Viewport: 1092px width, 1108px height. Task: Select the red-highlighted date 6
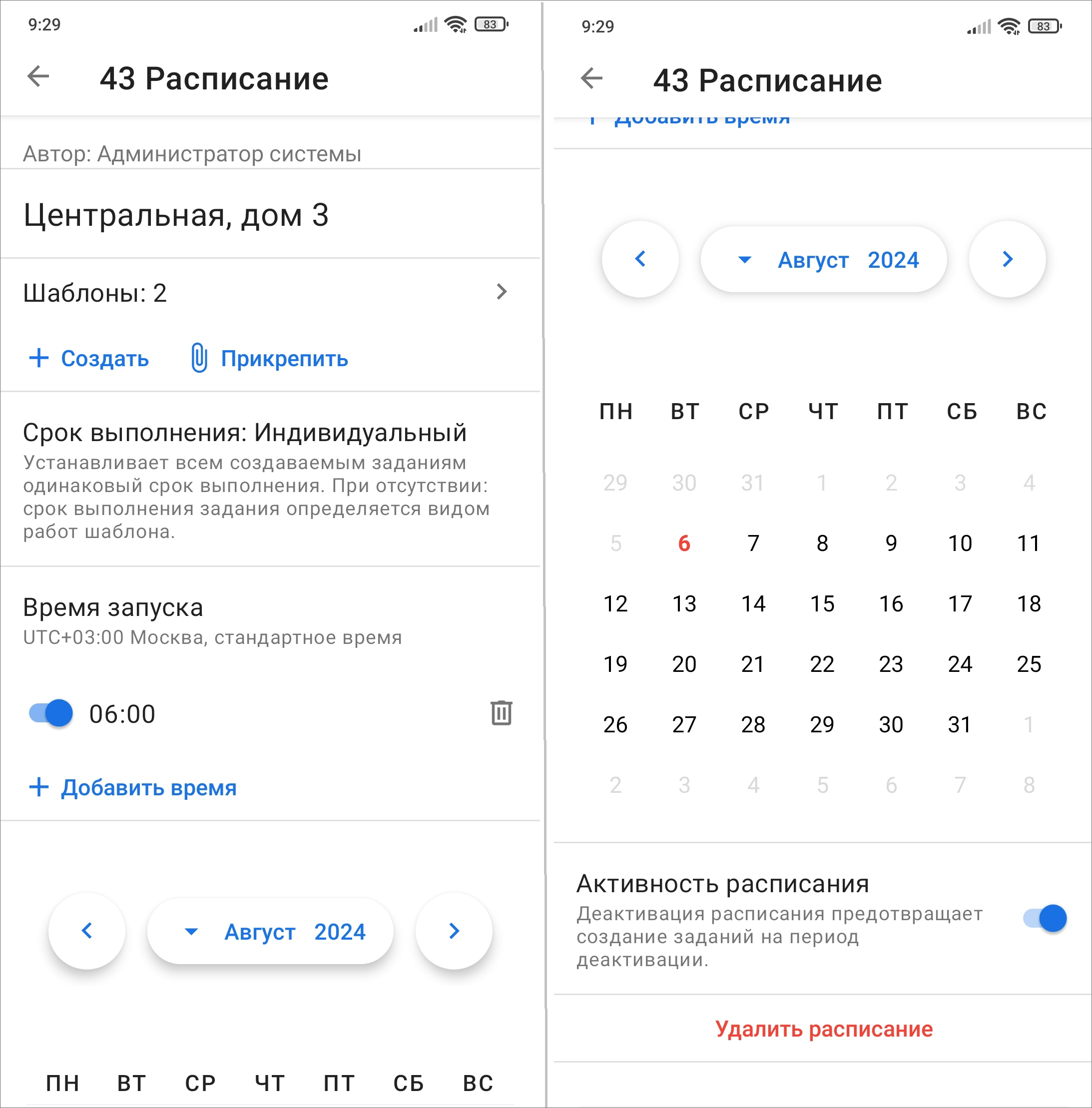click(x=684, y=543)
